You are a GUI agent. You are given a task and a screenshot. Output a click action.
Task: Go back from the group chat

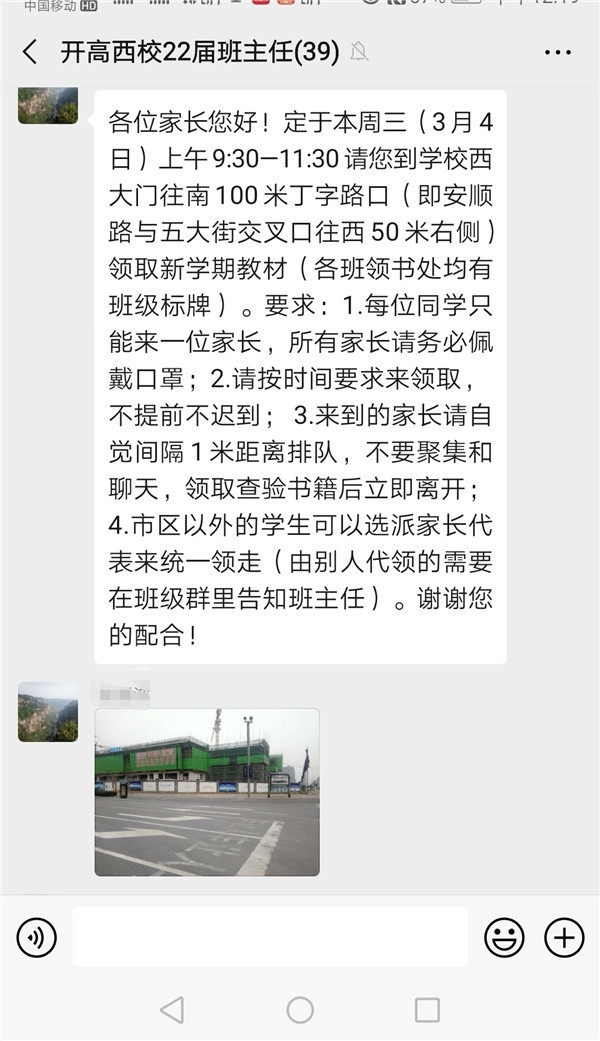(x=30, y=52)
